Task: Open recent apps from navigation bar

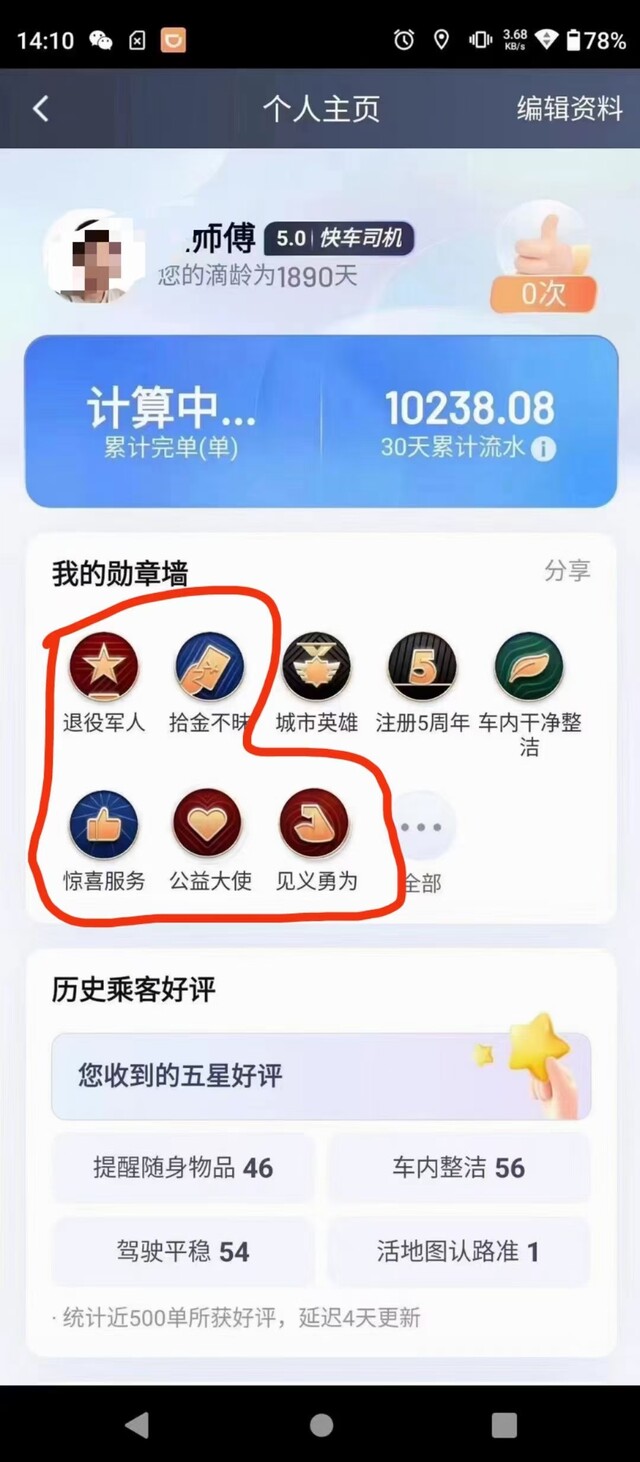Action: tap(504, 1424)
